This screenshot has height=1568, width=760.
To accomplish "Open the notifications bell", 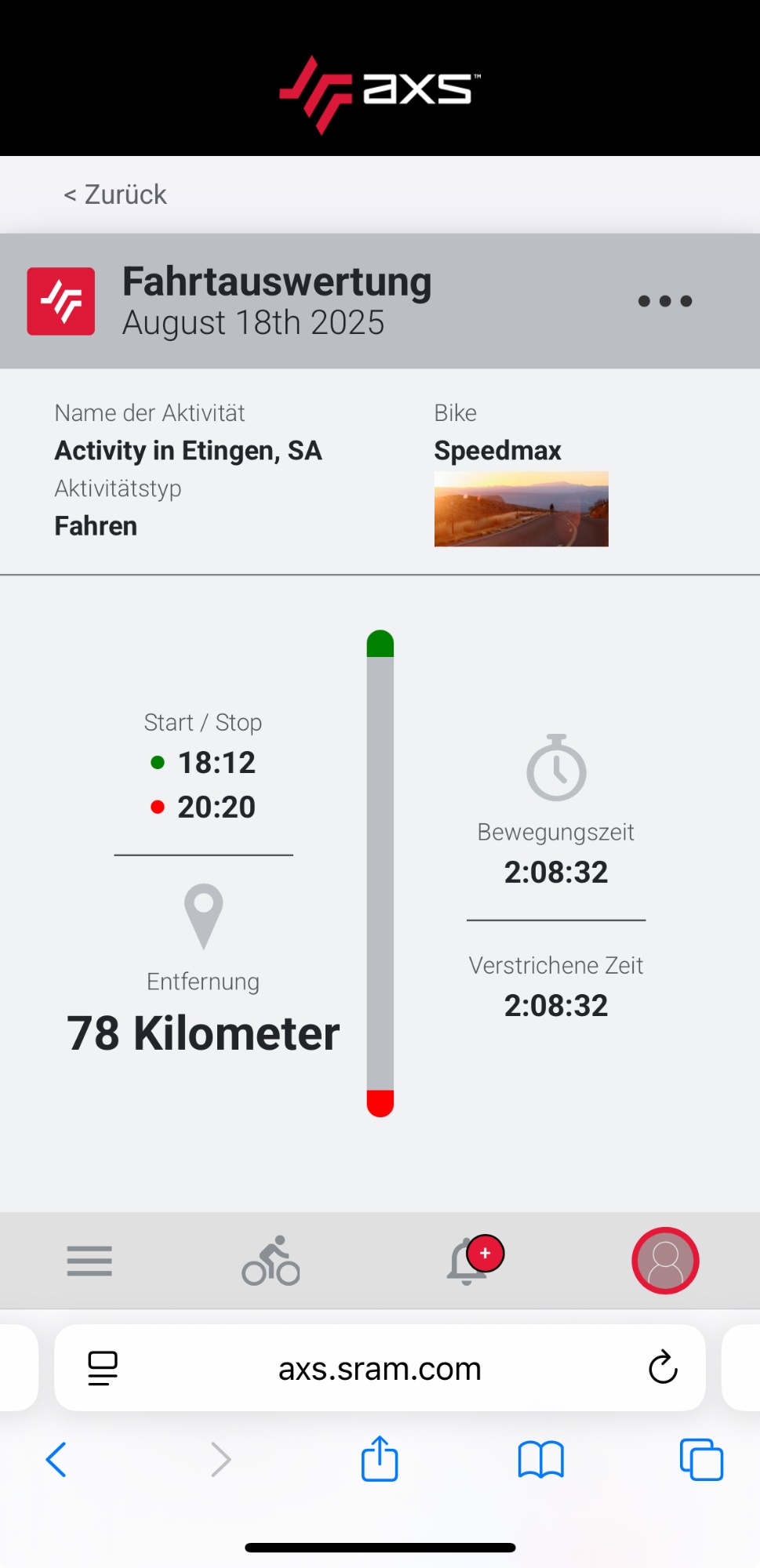I will (469, 1261).
